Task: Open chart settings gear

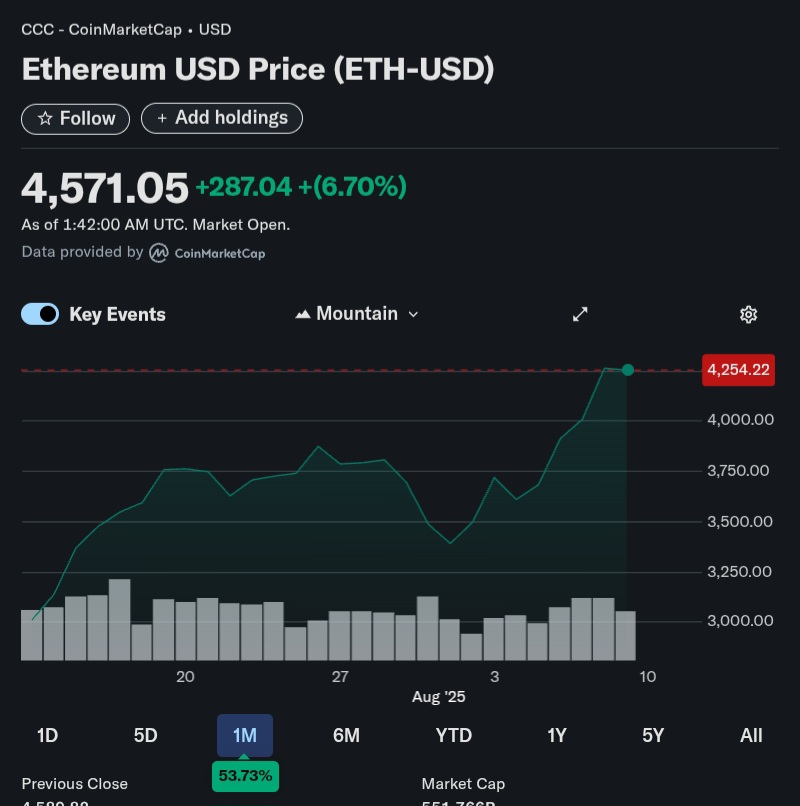Action: pos(748,314)
